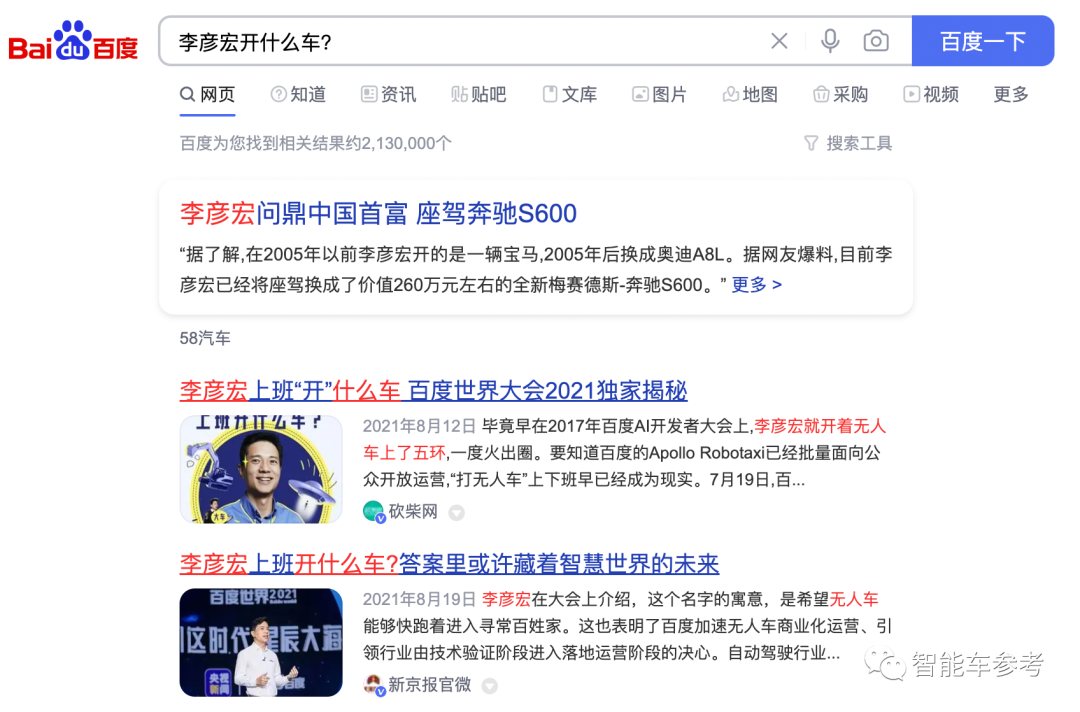Screen dimensions: 1080x712
Task: Tap the 百度一下 search button
Action: pos(982,41)
